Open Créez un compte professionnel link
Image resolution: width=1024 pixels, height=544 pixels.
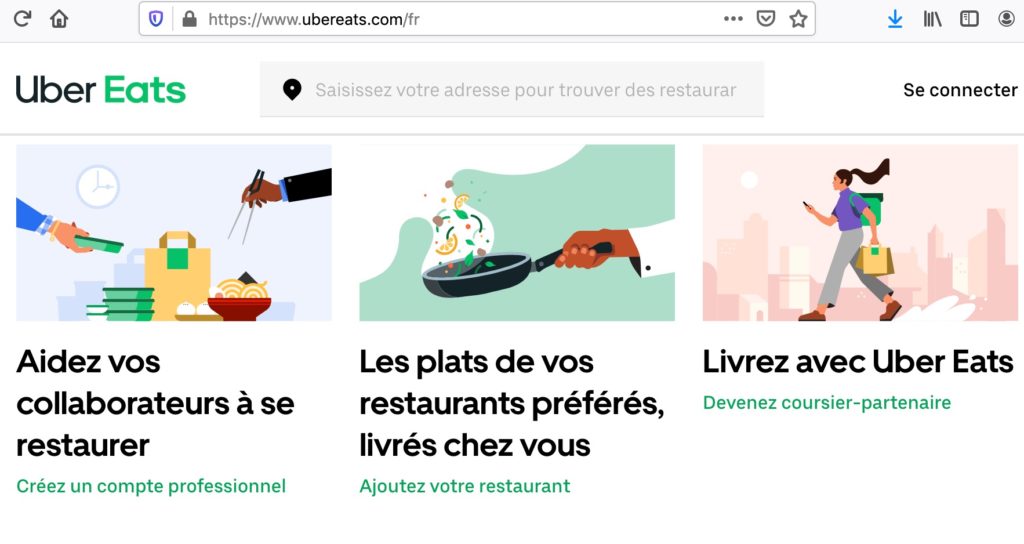pyautogui.click(x=151, y=486)
